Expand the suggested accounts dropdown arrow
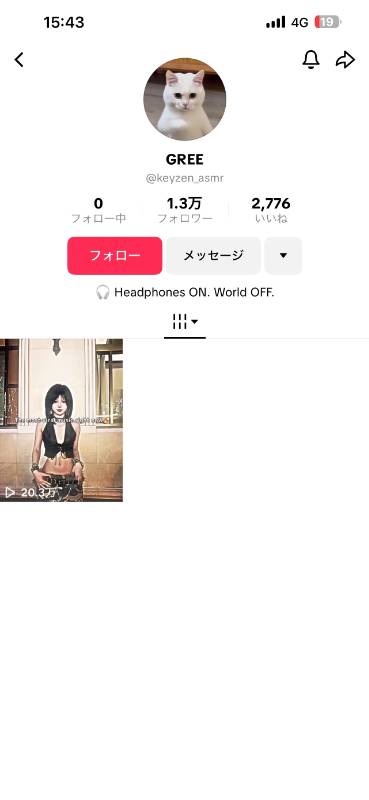369x800 pixels. coord(283,256)
